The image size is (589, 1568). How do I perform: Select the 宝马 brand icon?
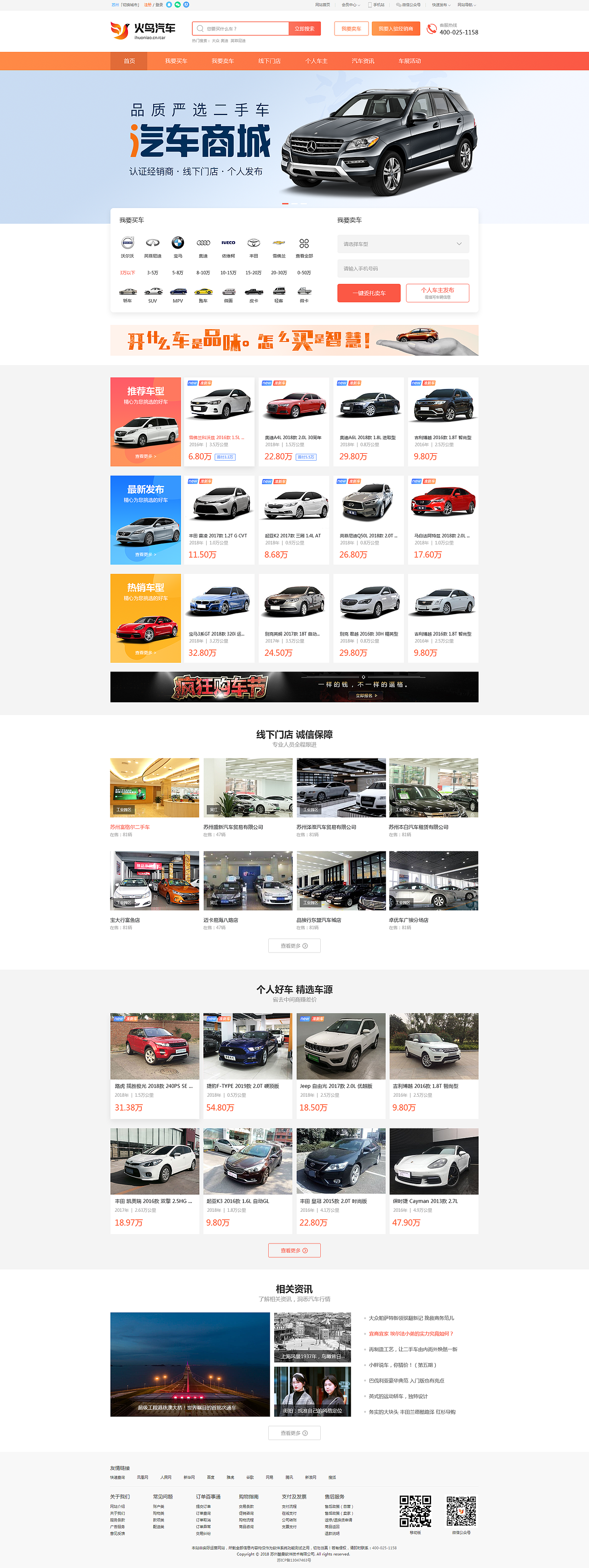pos(178,247)
